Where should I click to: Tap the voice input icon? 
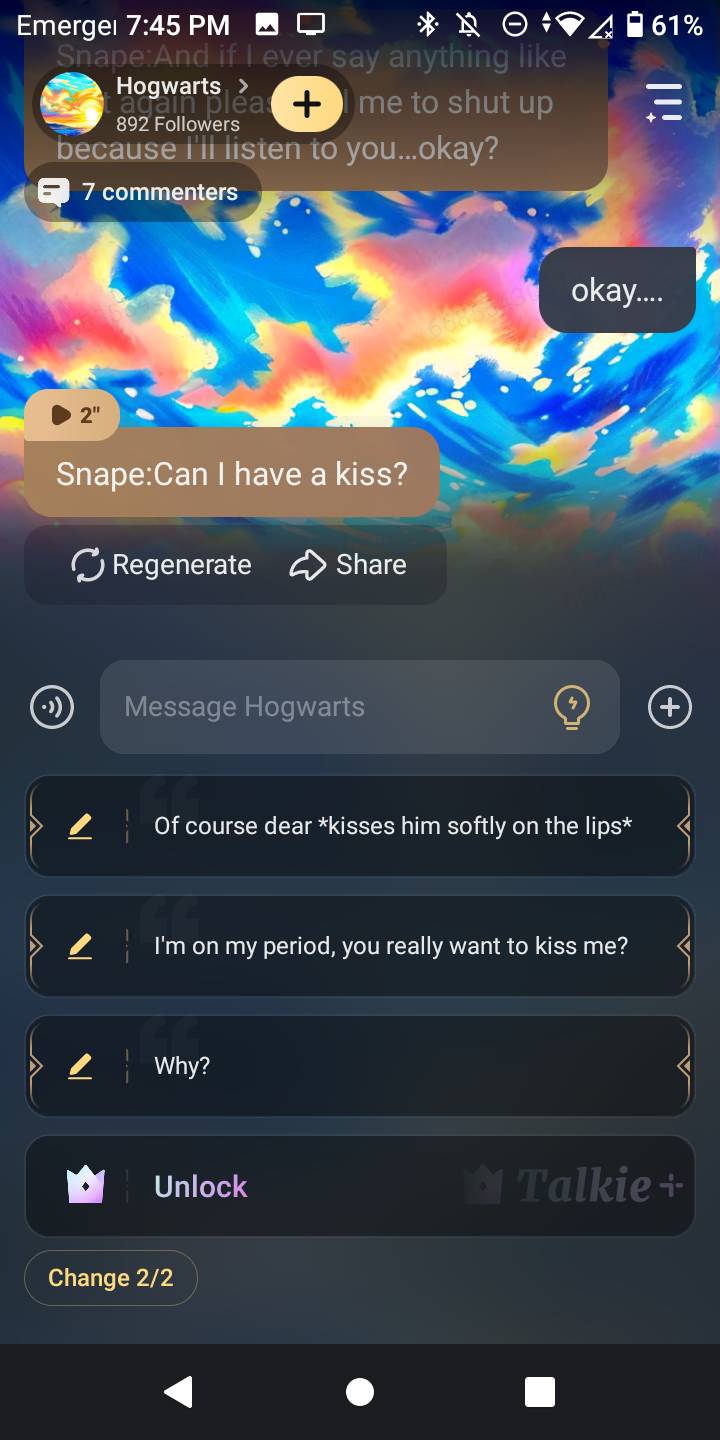pos(52,707)
